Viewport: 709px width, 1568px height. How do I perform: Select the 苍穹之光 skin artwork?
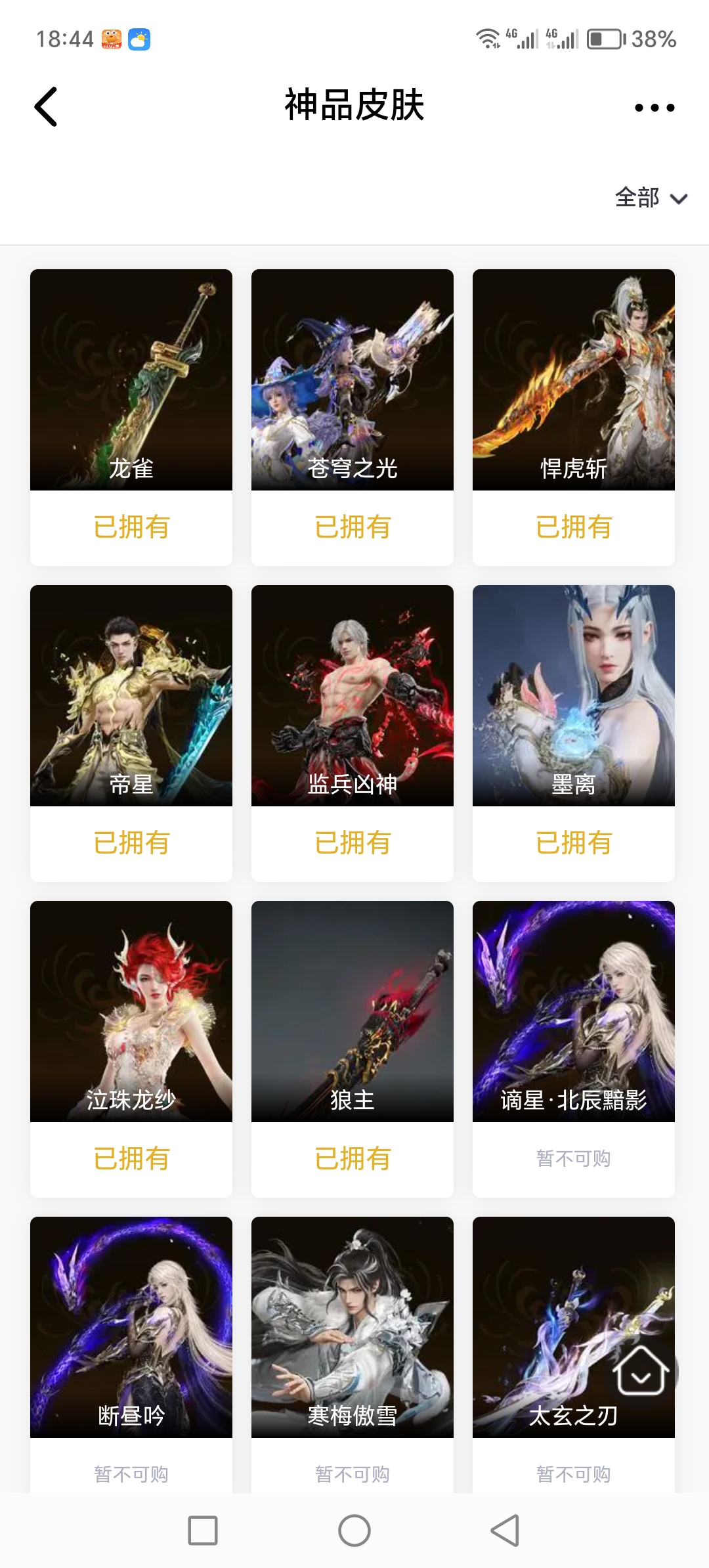coord(352,374)
